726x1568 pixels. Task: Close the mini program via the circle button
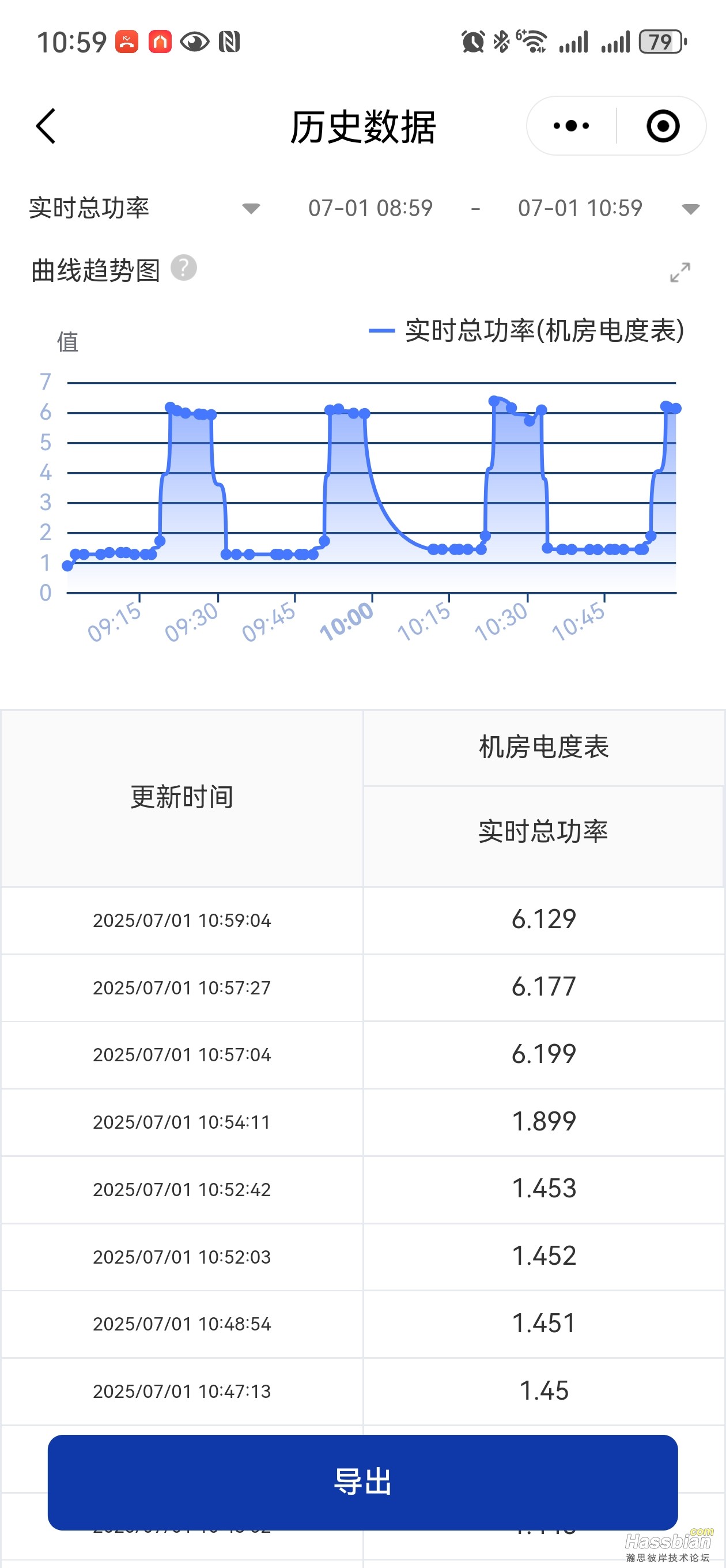[x=662, y=126]
